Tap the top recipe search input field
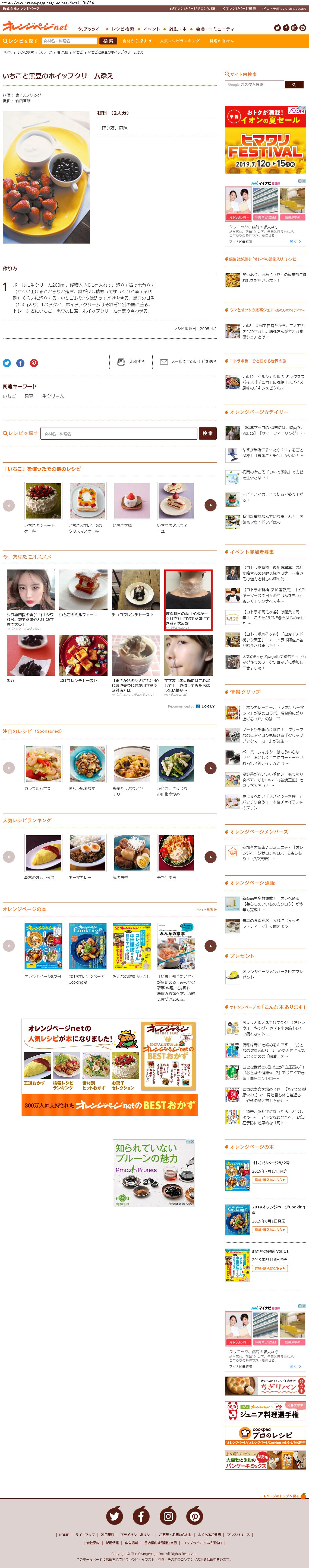This screenshot has width=309, height=1568. pos(69,41)
